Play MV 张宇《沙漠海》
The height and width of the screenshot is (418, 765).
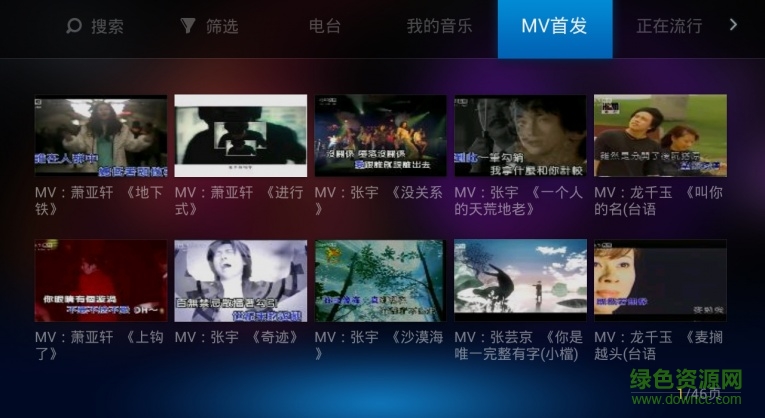point(380,281)
